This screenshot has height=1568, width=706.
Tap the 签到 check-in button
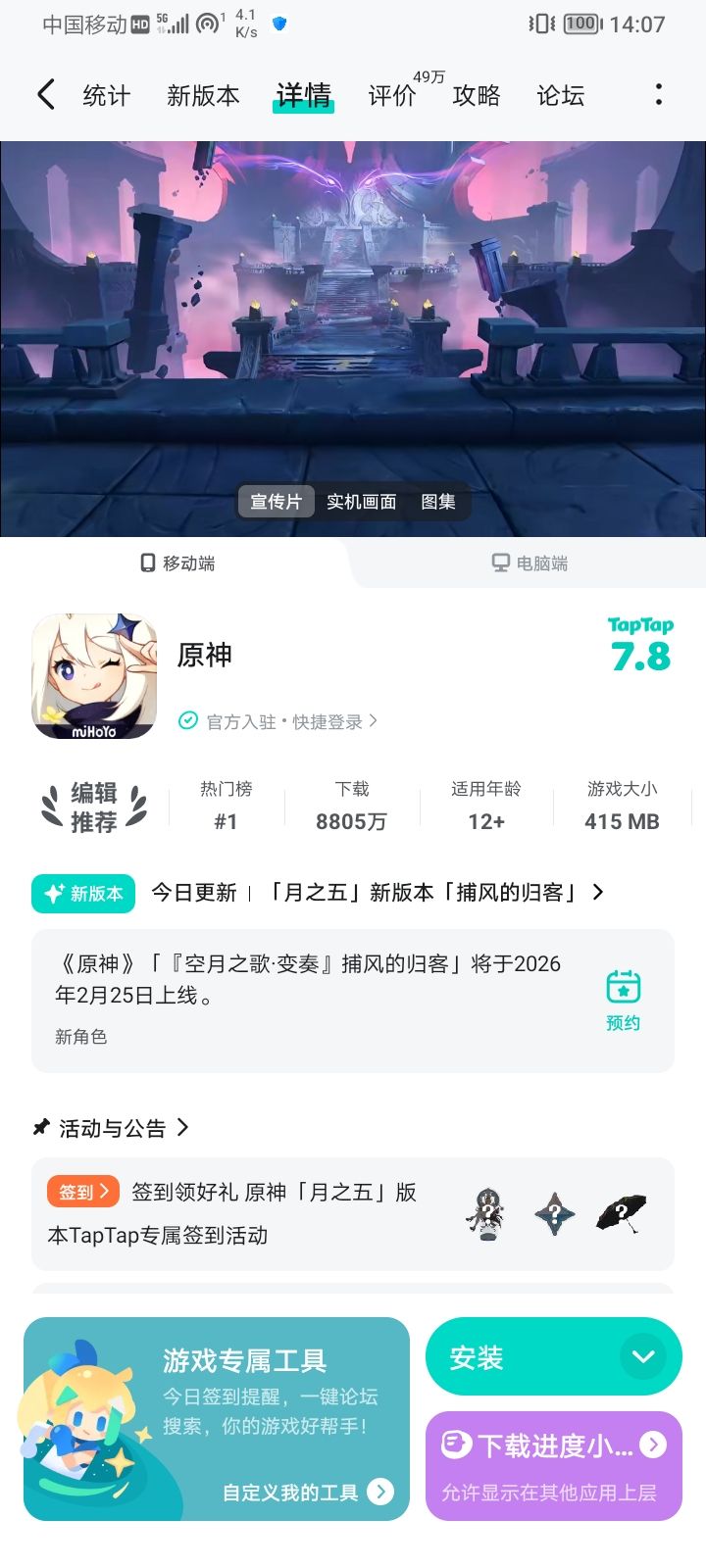point(81,1191)
